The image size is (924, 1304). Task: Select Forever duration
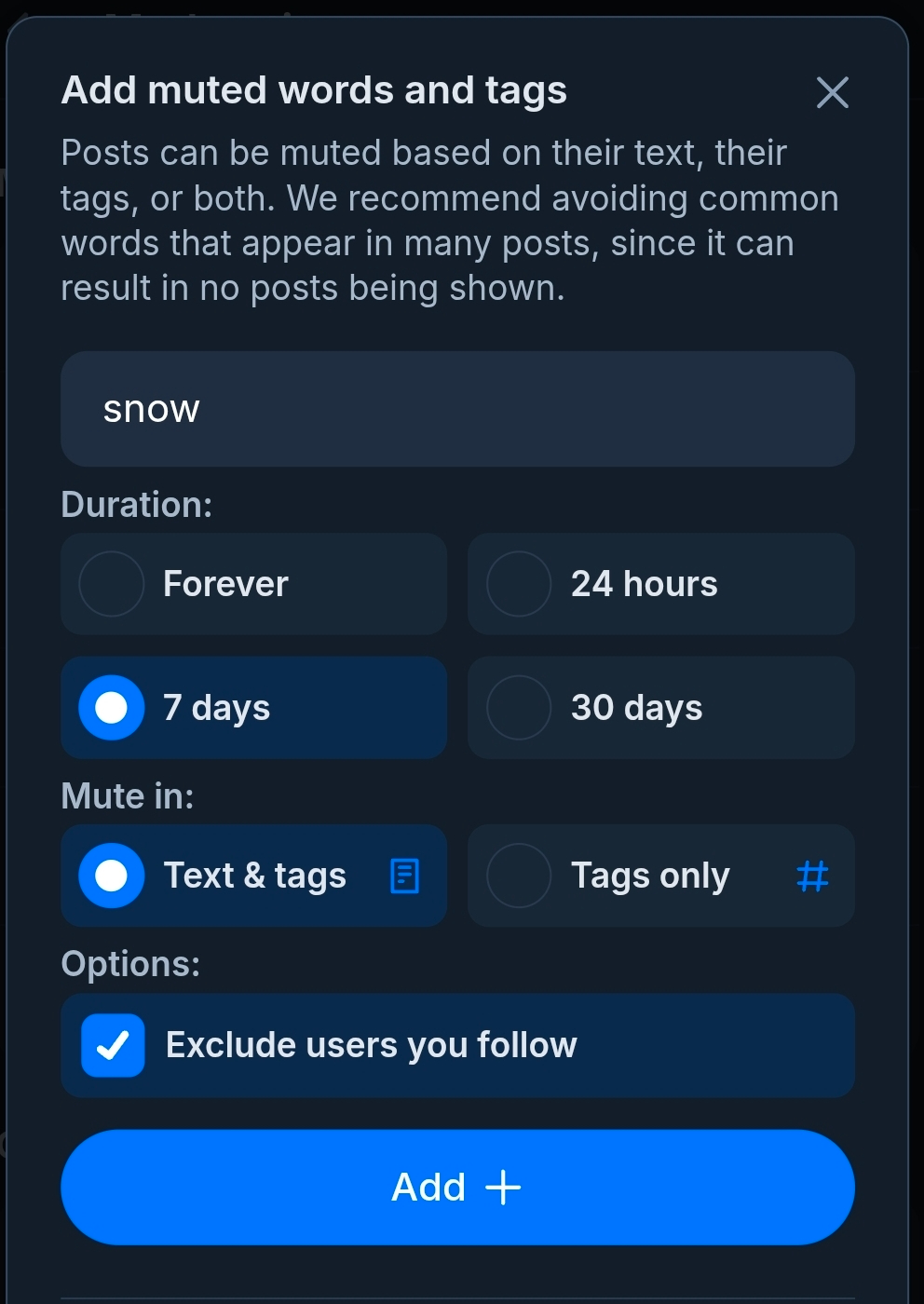click(253, 584)
